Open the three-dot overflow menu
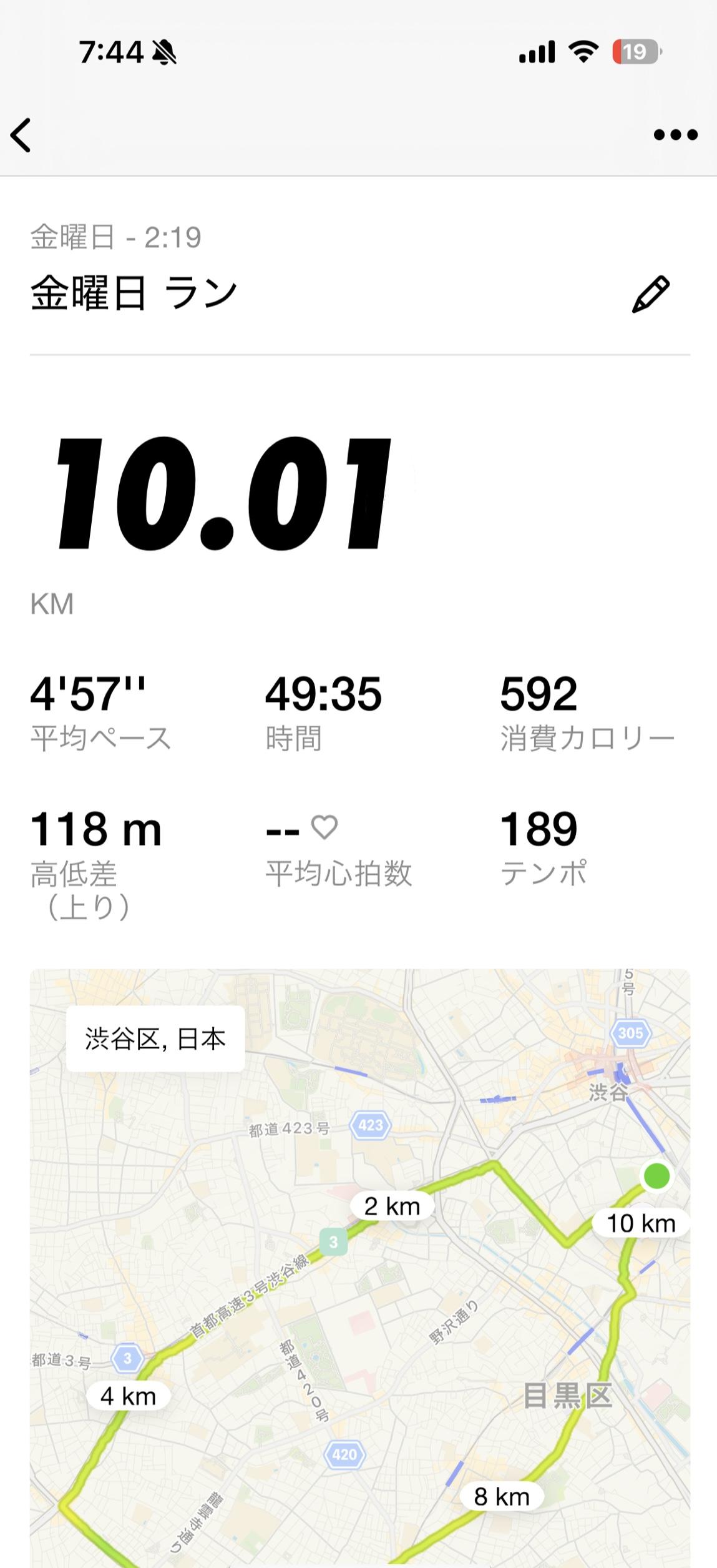The width and height of the screenshot is (717, 1568). 675,134
